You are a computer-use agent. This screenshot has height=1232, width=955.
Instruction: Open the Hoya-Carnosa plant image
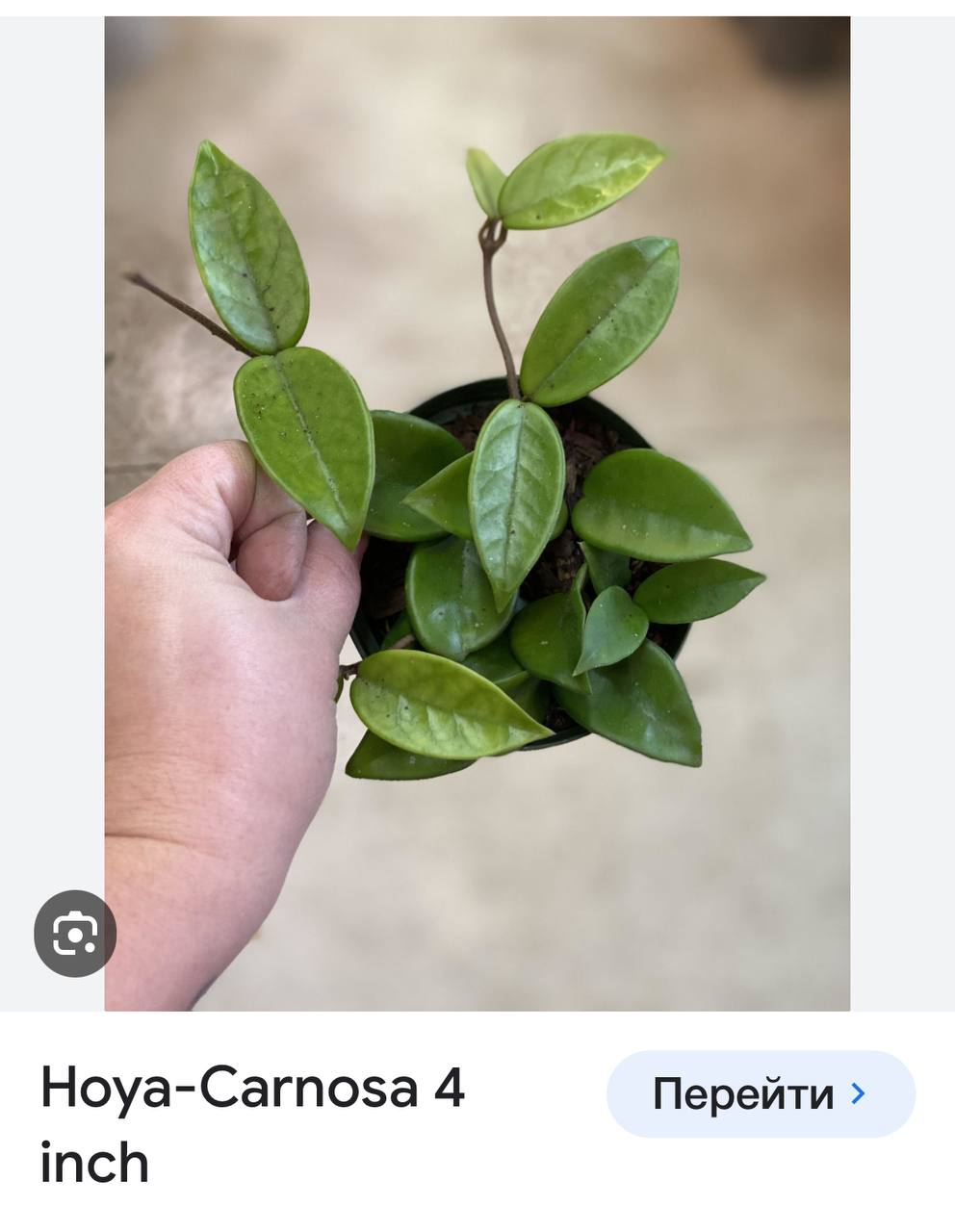tap(477, 481)
